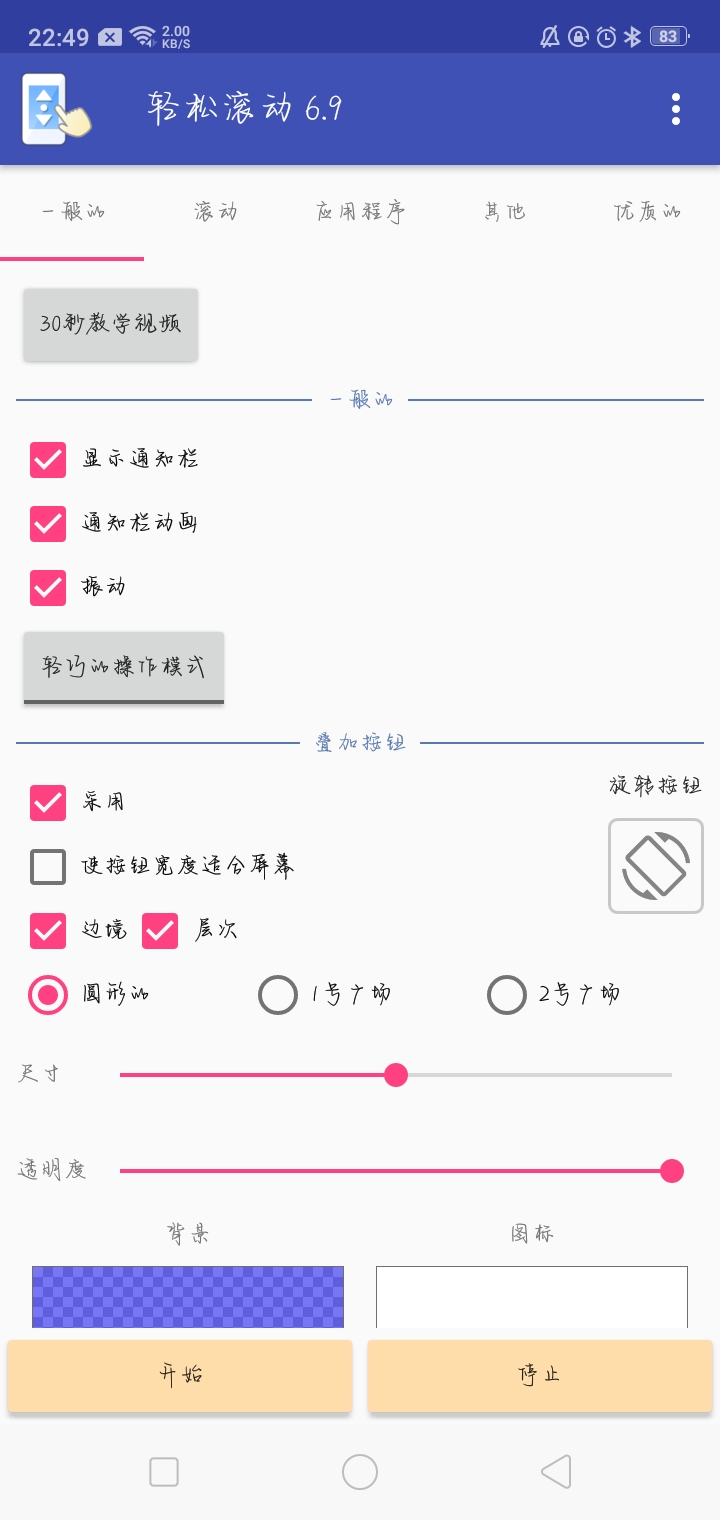Switch to the 应用程序 tab
Viewport: 720px width, 1520px height.
coord(360,212)
